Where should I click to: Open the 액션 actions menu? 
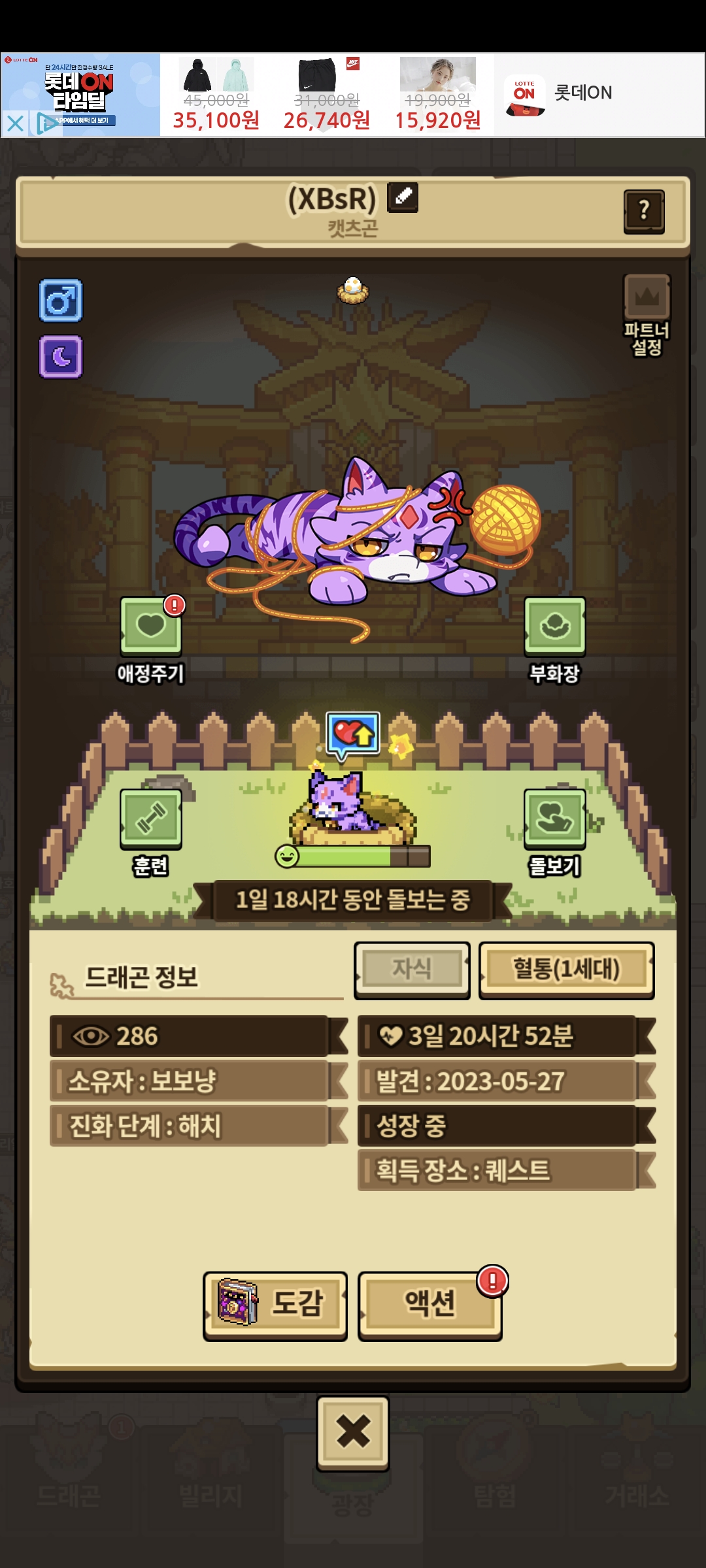[429, 1305]
